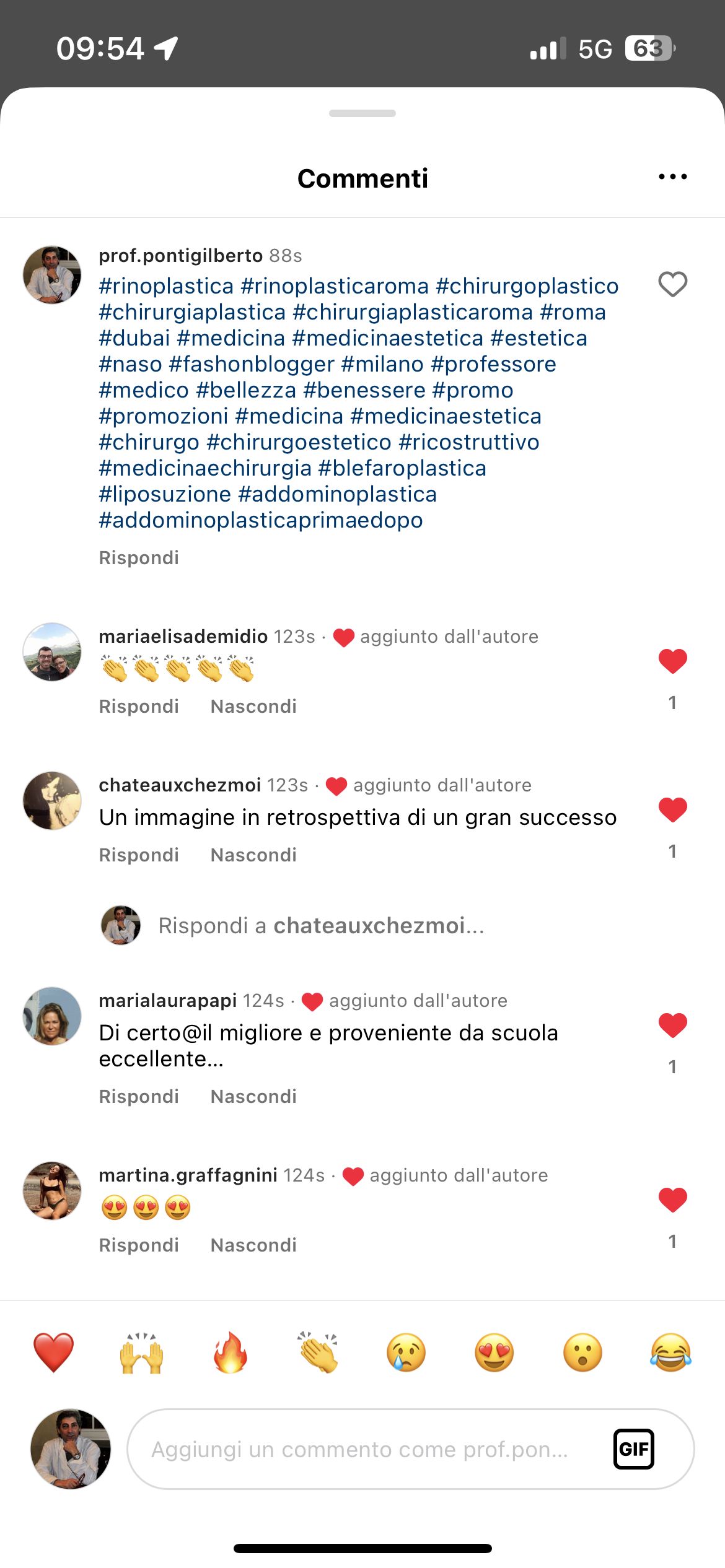Insert the fire quick emoji
725x1568 pixels.
pyautogui.click(x=230, y=1352)
